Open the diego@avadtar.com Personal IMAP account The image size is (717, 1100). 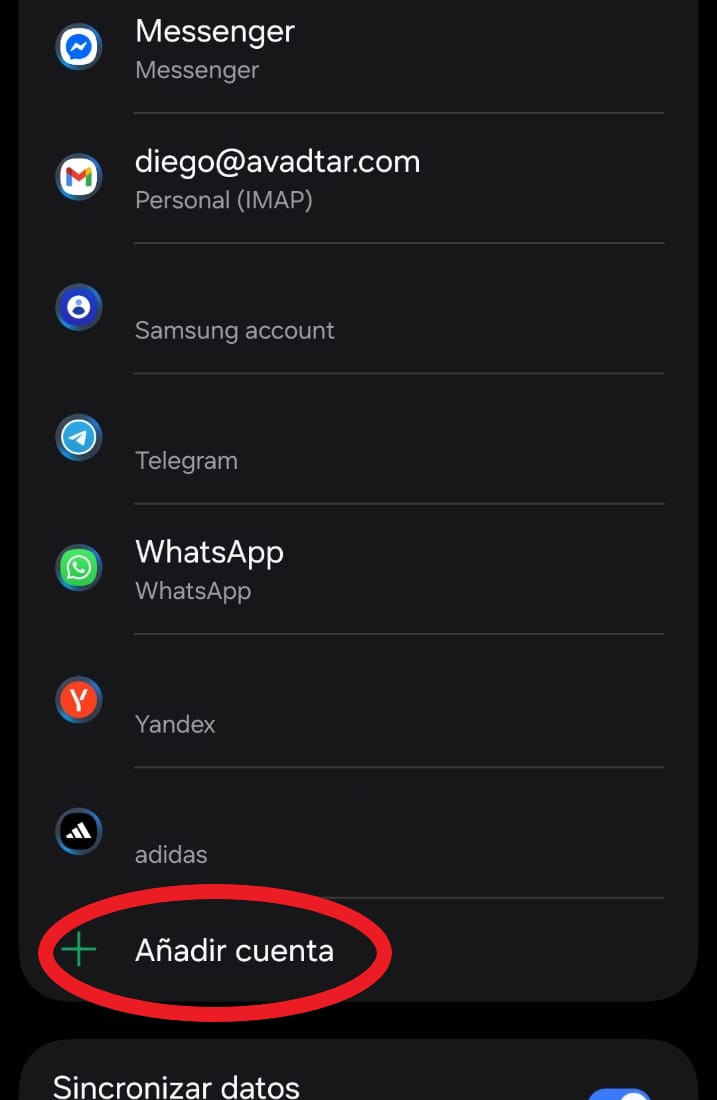[358, 178]
